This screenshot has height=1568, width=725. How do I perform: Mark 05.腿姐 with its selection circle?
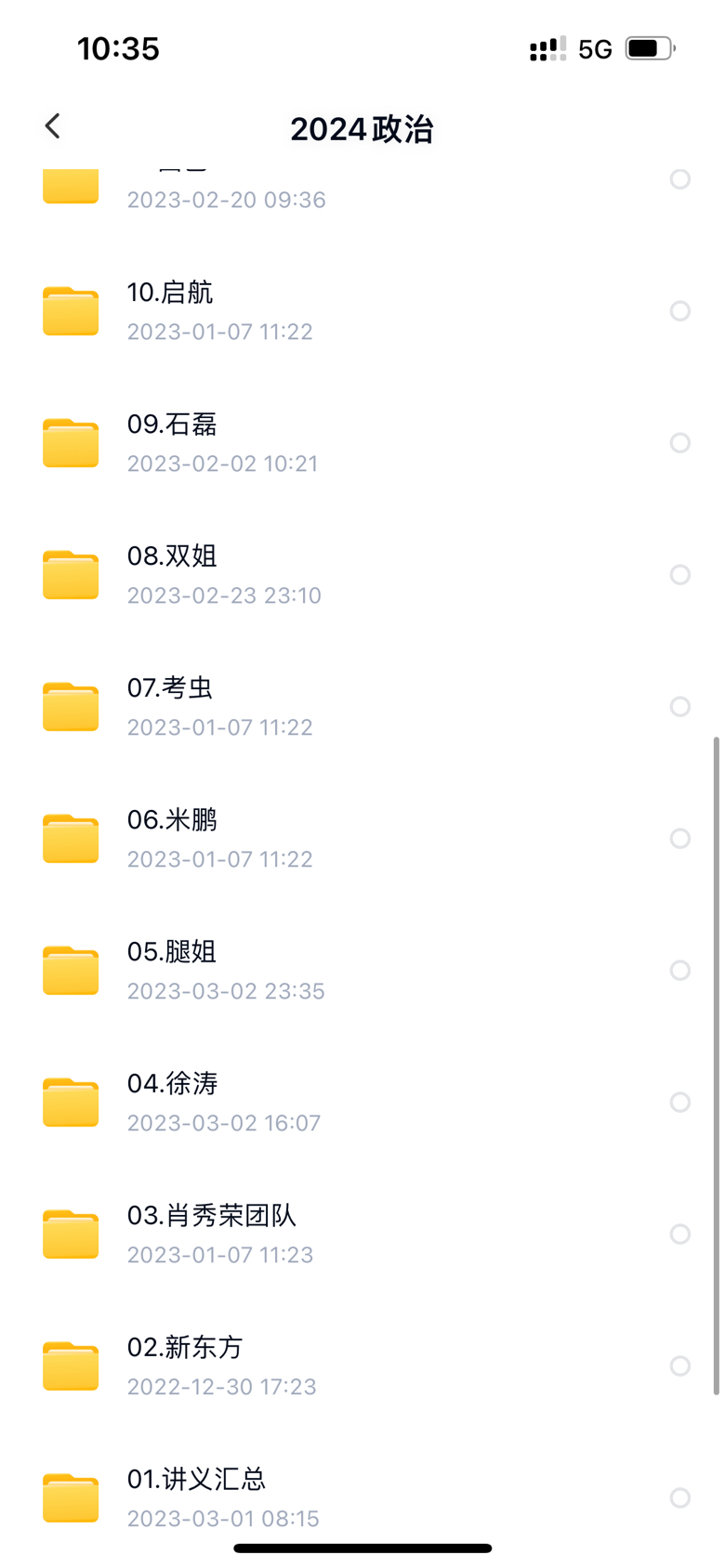pyautogui.click(x=680, y=971)
